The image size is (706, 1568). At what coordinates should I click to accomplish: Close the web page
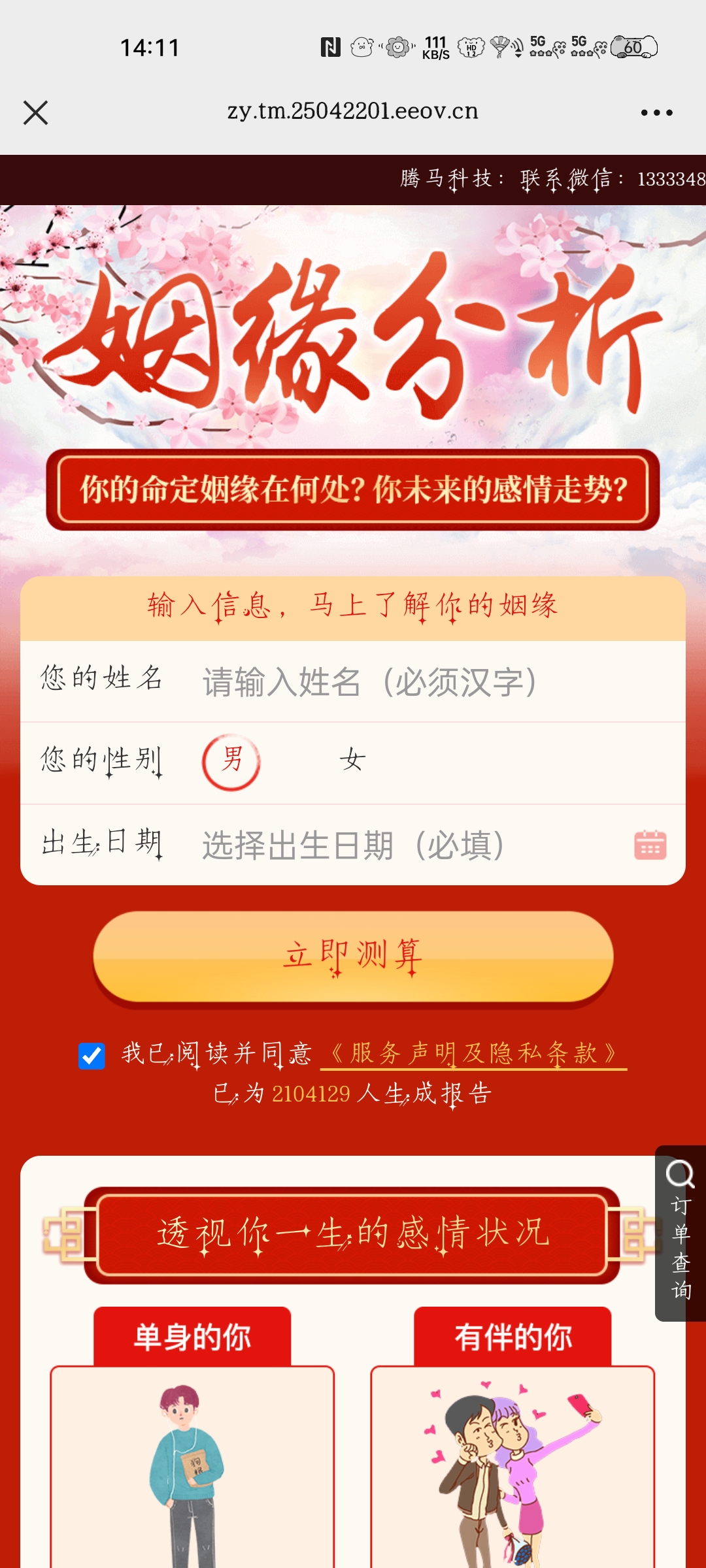tap(35, 112)
